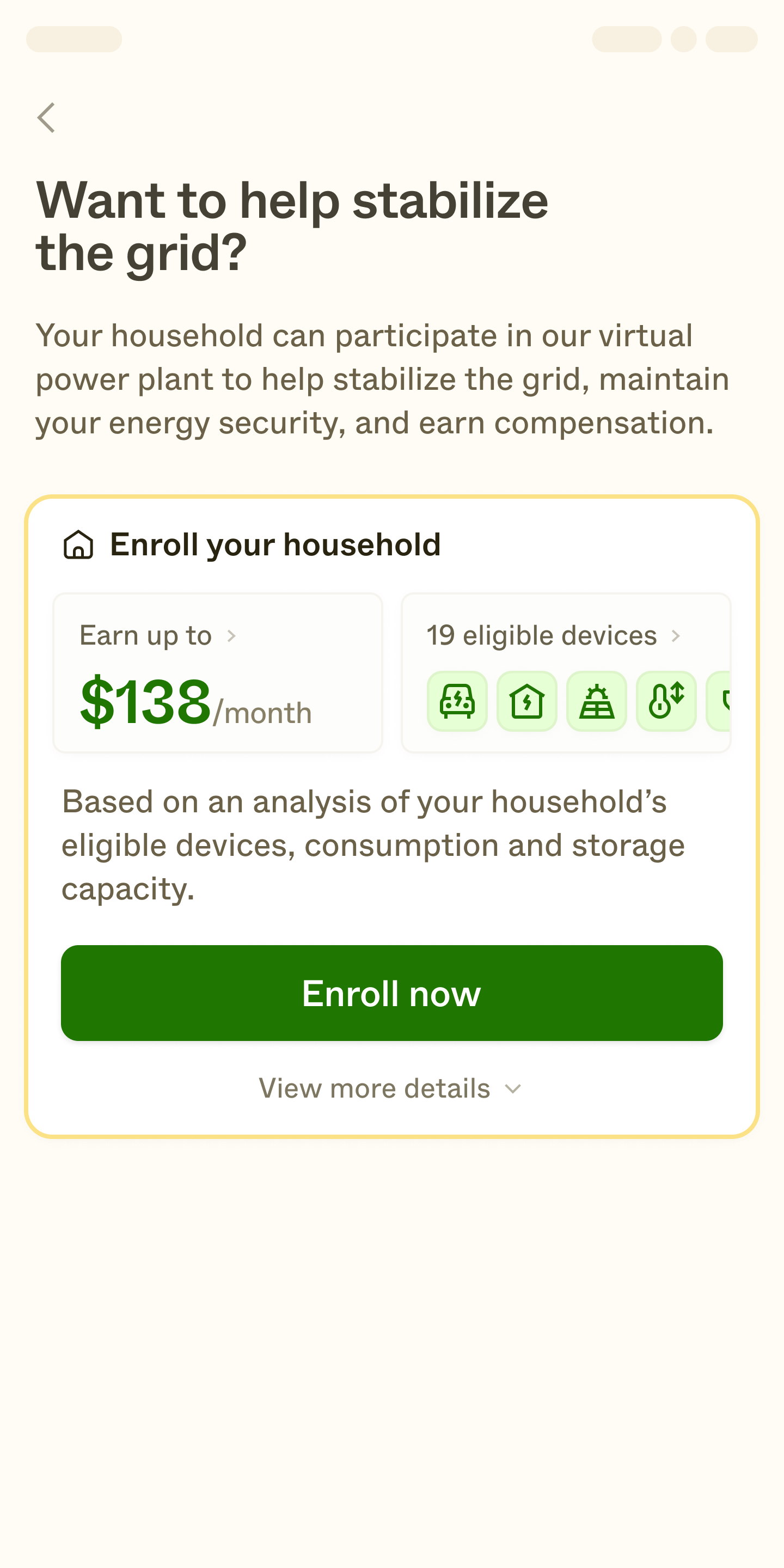Go back using the arrow icon
Screen dimensions: 784x1568
tap(46, 118)
